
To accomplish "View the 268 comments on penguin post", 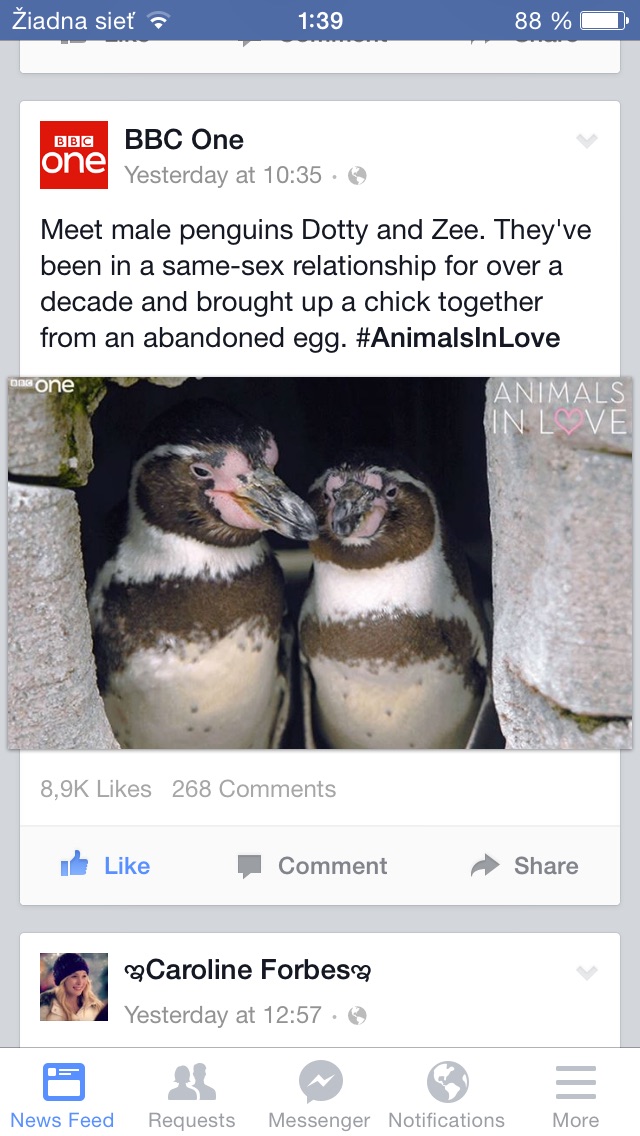I will coord(254,789).
